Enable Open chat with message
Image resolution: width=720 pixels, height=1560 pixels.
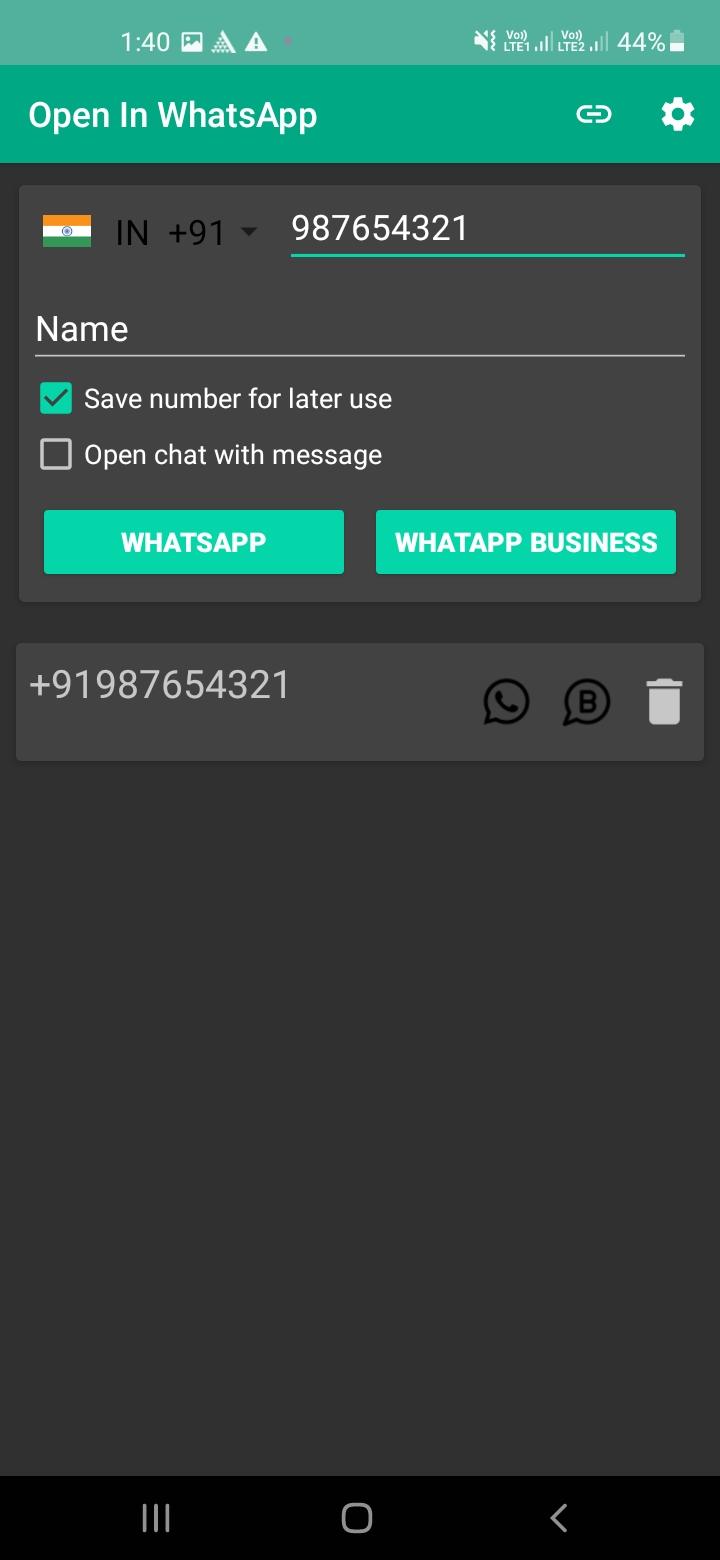point(56,455)
